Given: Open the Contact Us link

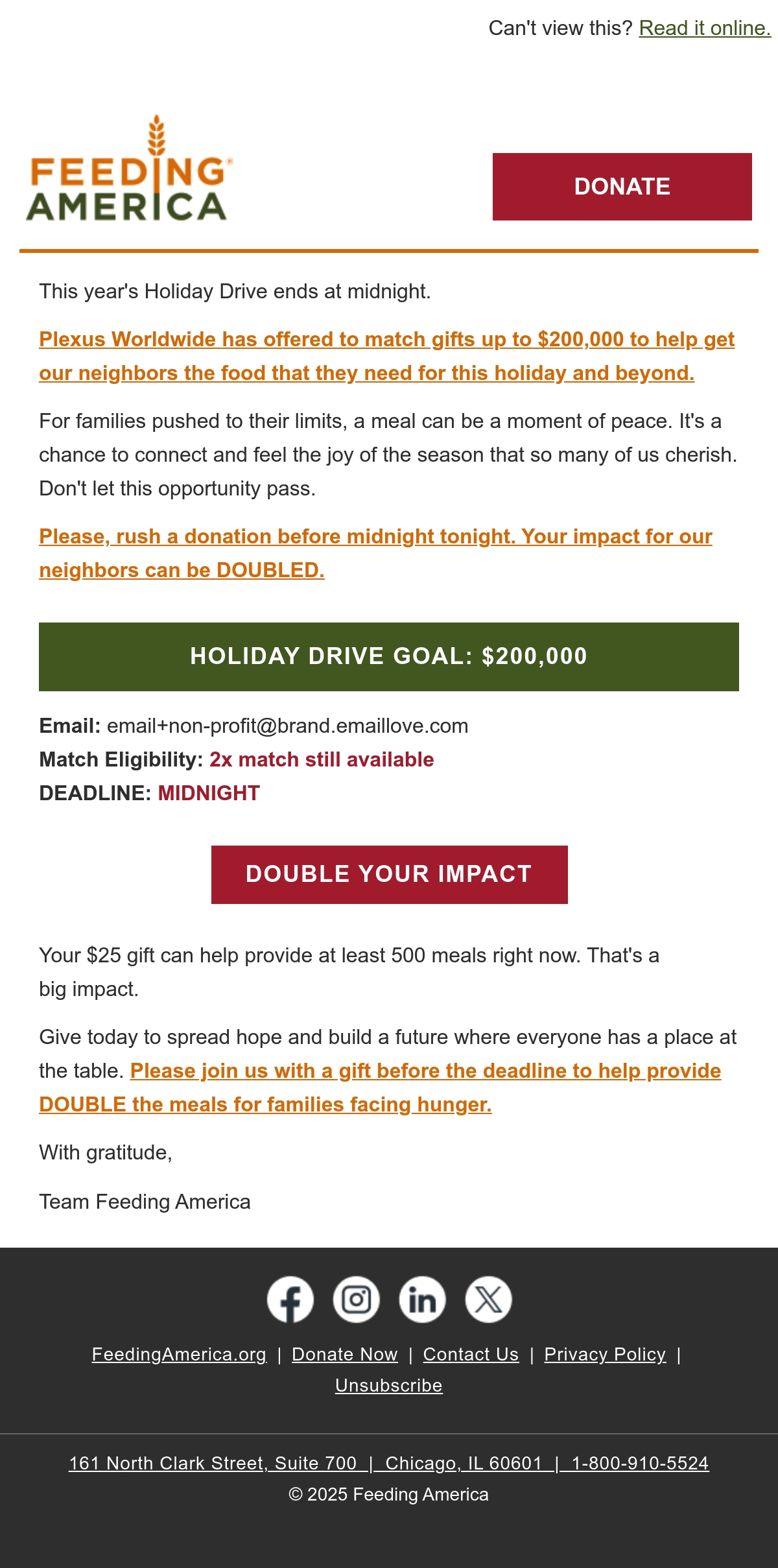Looking at the screenshot, I should click(471, 1354).
